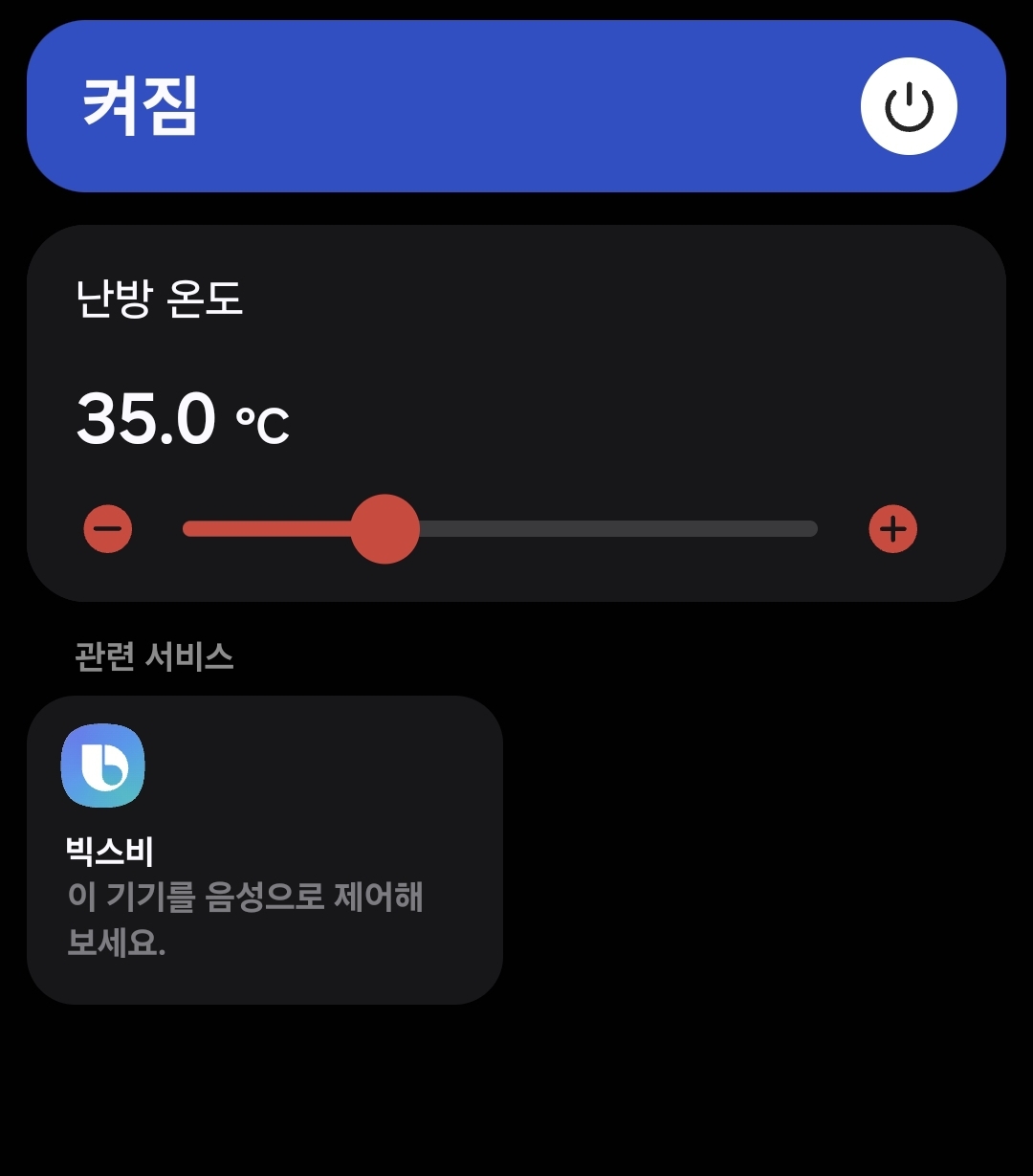Screen dimensions: 1033x1176
Task: Tap the circular power button in blue banner
Action: (x=908, y=105)
